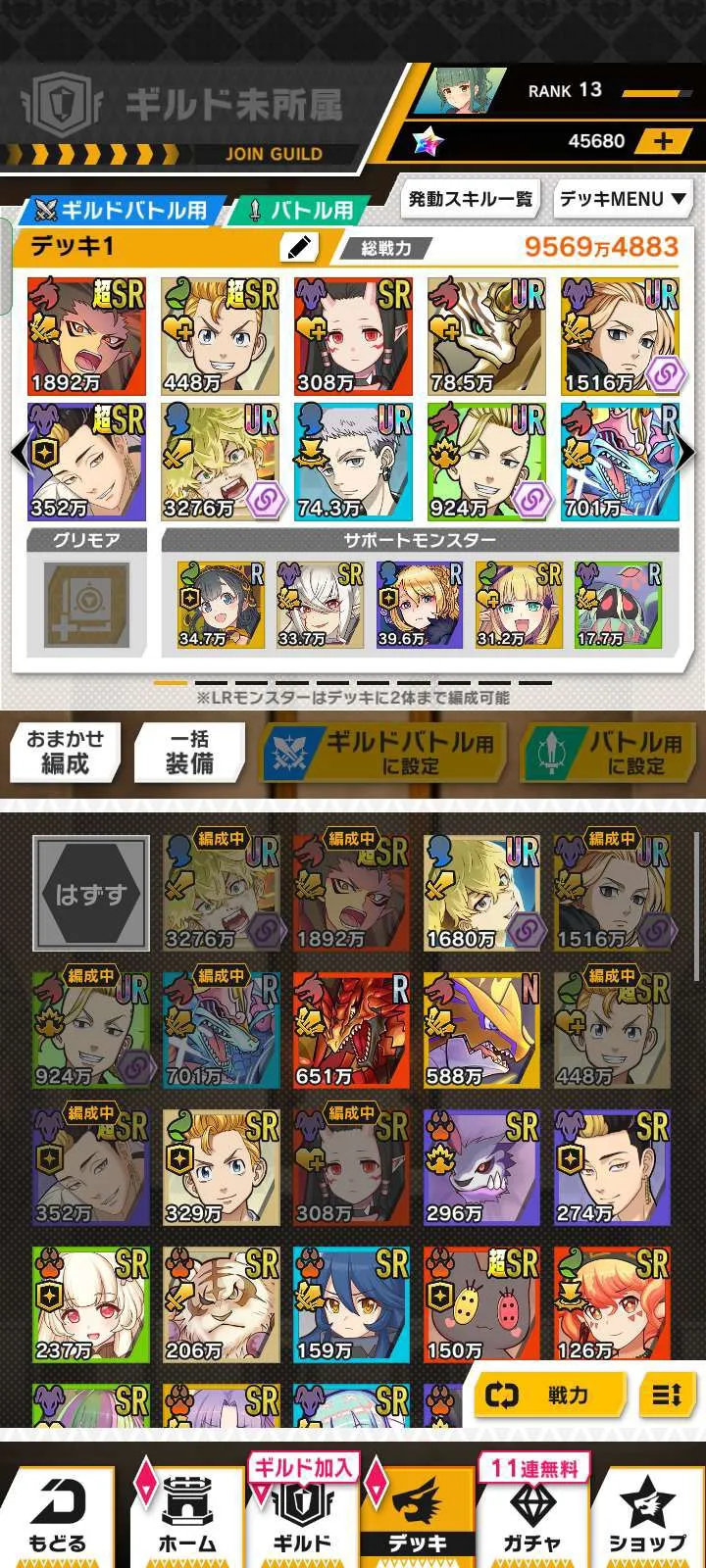
Task: Switch to the バトル用 tab
Action: tap(302, 209)
